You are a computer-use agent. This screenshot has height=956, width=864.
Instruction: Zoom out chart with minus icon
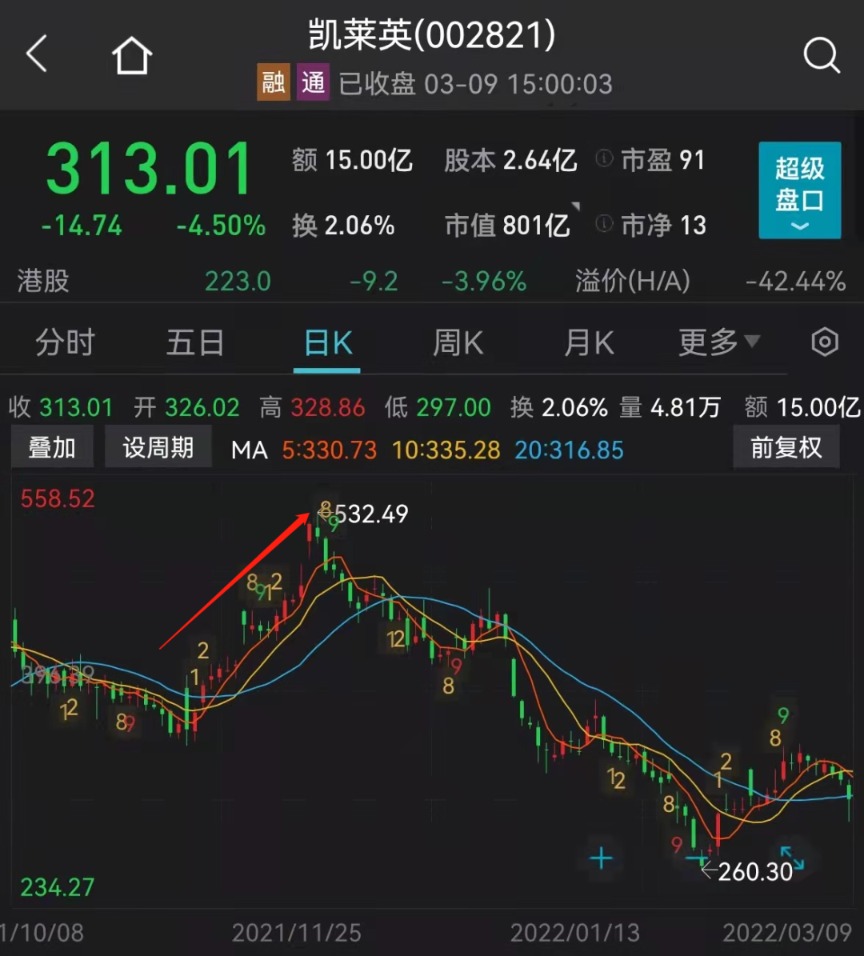coord(697,858)
